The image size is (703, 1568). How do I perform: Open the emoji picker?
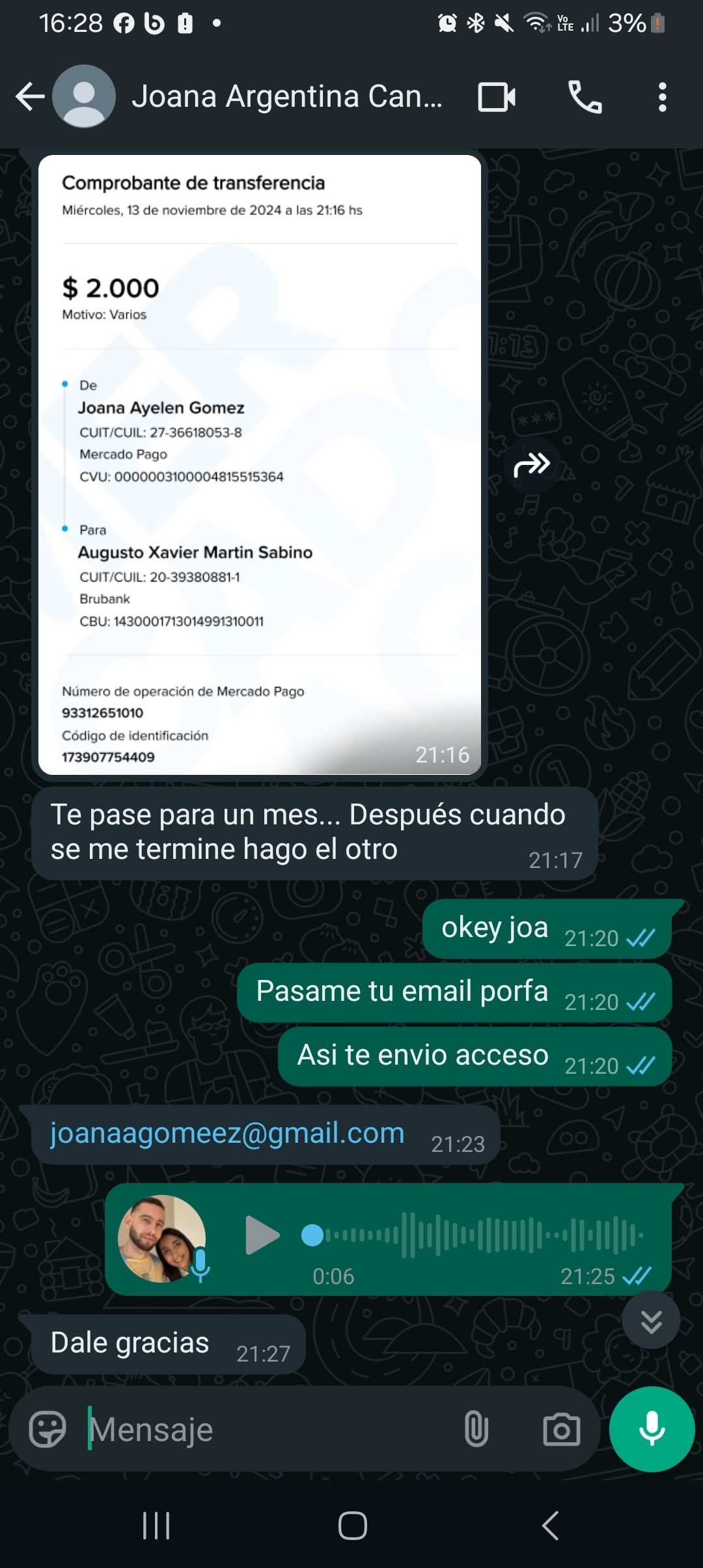point(48,1430)
